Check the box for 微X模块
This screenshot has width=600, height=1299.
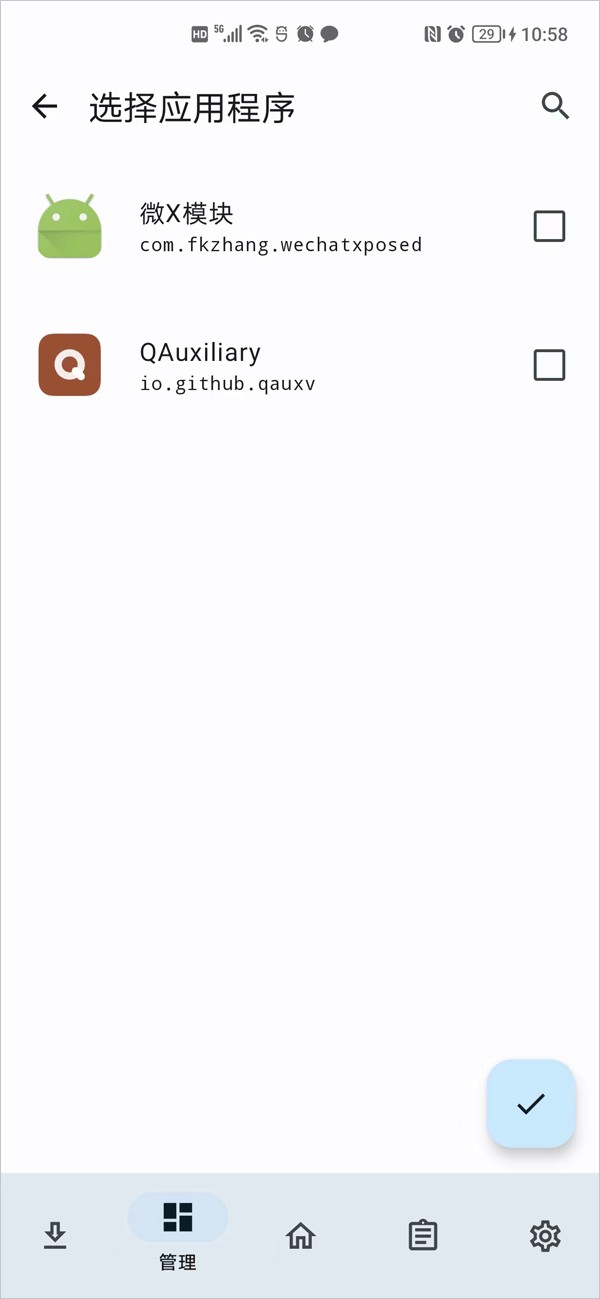549,227
